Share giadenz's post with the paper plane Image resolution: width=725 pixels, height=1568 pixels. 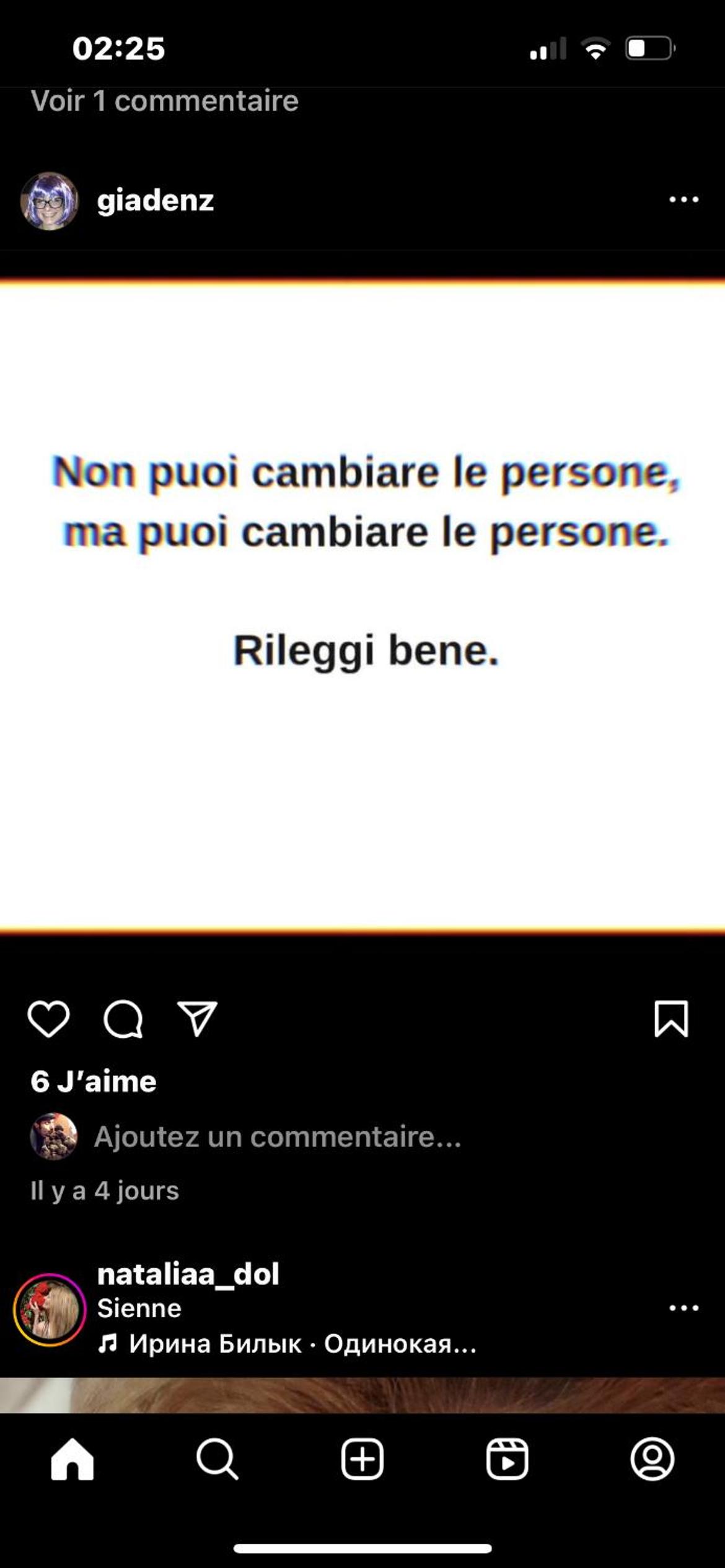tap(198, 1019)
